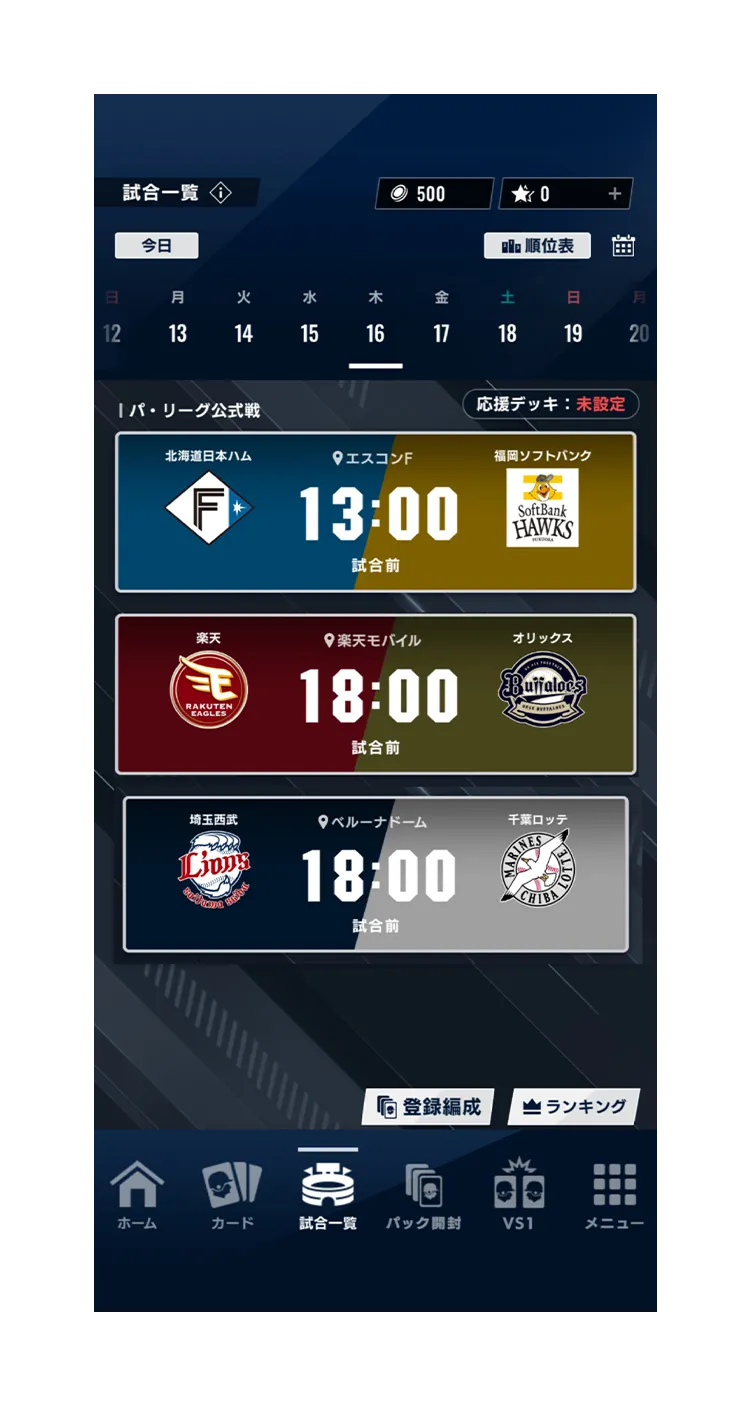Image resolution: width=750 pixels, height=1406 pixels.
Task: Open the calendar date picker
Action: tap(623, 246)
